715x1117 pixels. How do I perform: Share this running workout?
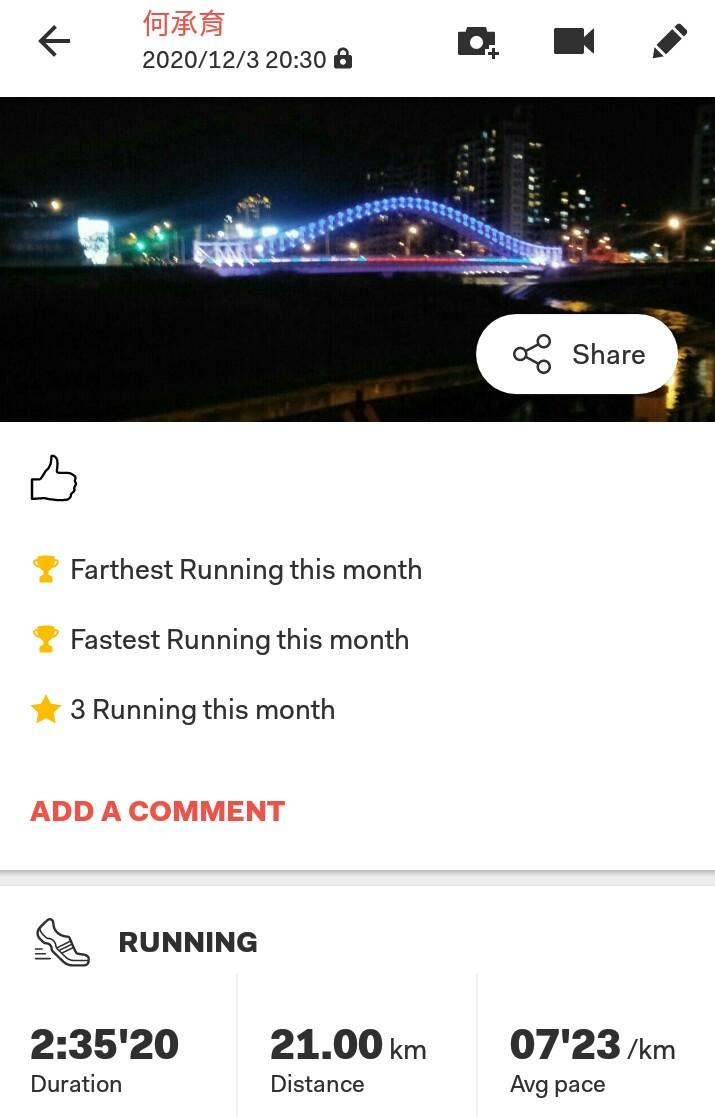577,354
